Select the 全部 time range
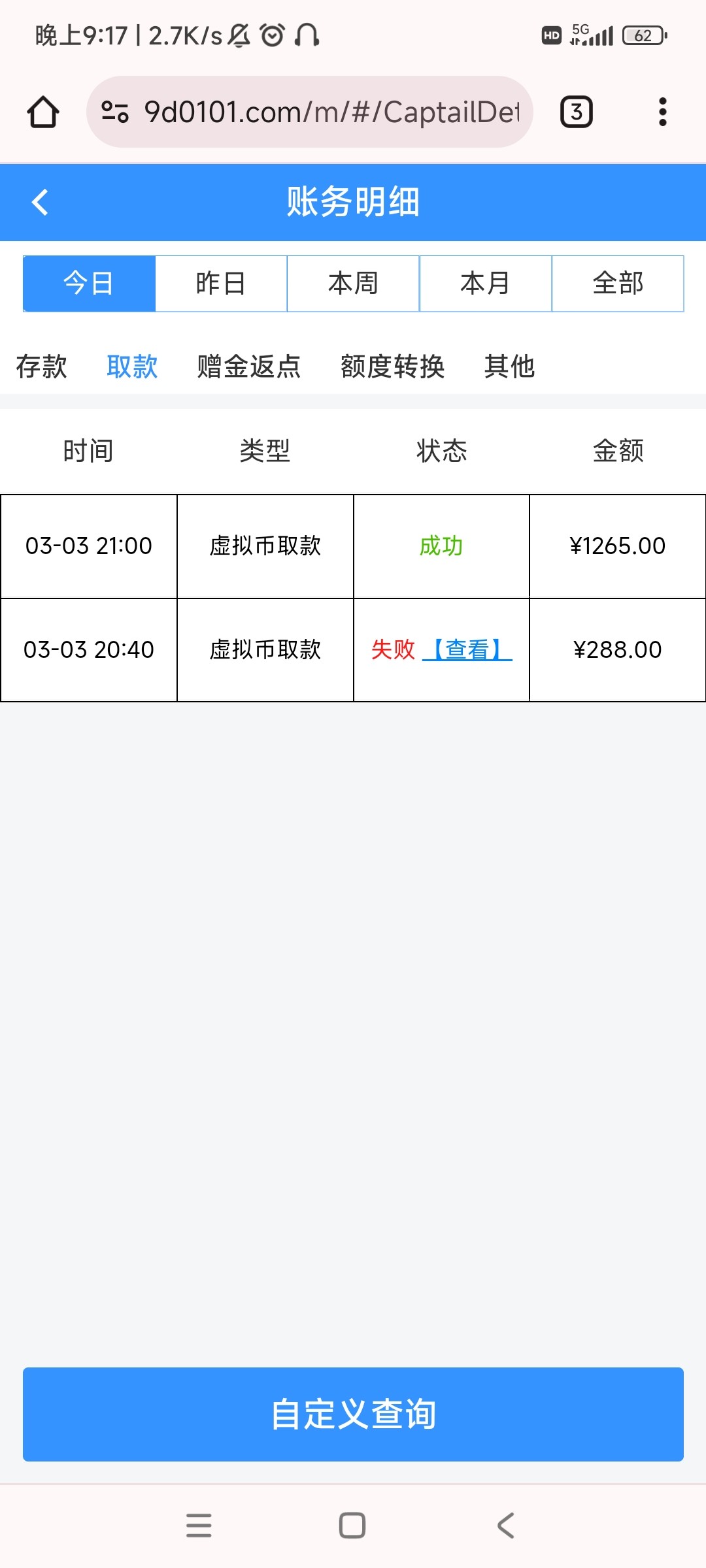706x1568 pixels. [617, 283]
